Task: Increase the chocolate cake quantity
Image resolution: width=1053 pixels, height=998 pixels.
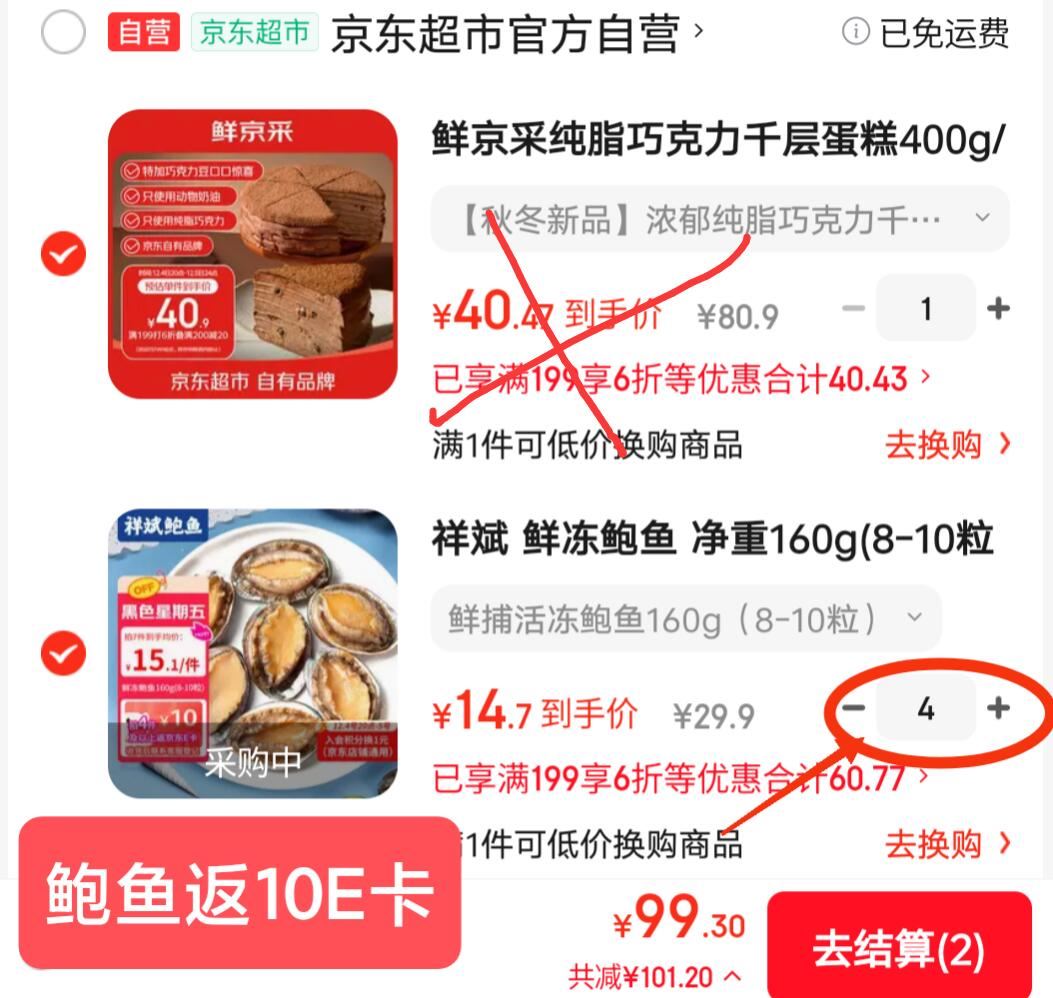Action: click(997, 308)
